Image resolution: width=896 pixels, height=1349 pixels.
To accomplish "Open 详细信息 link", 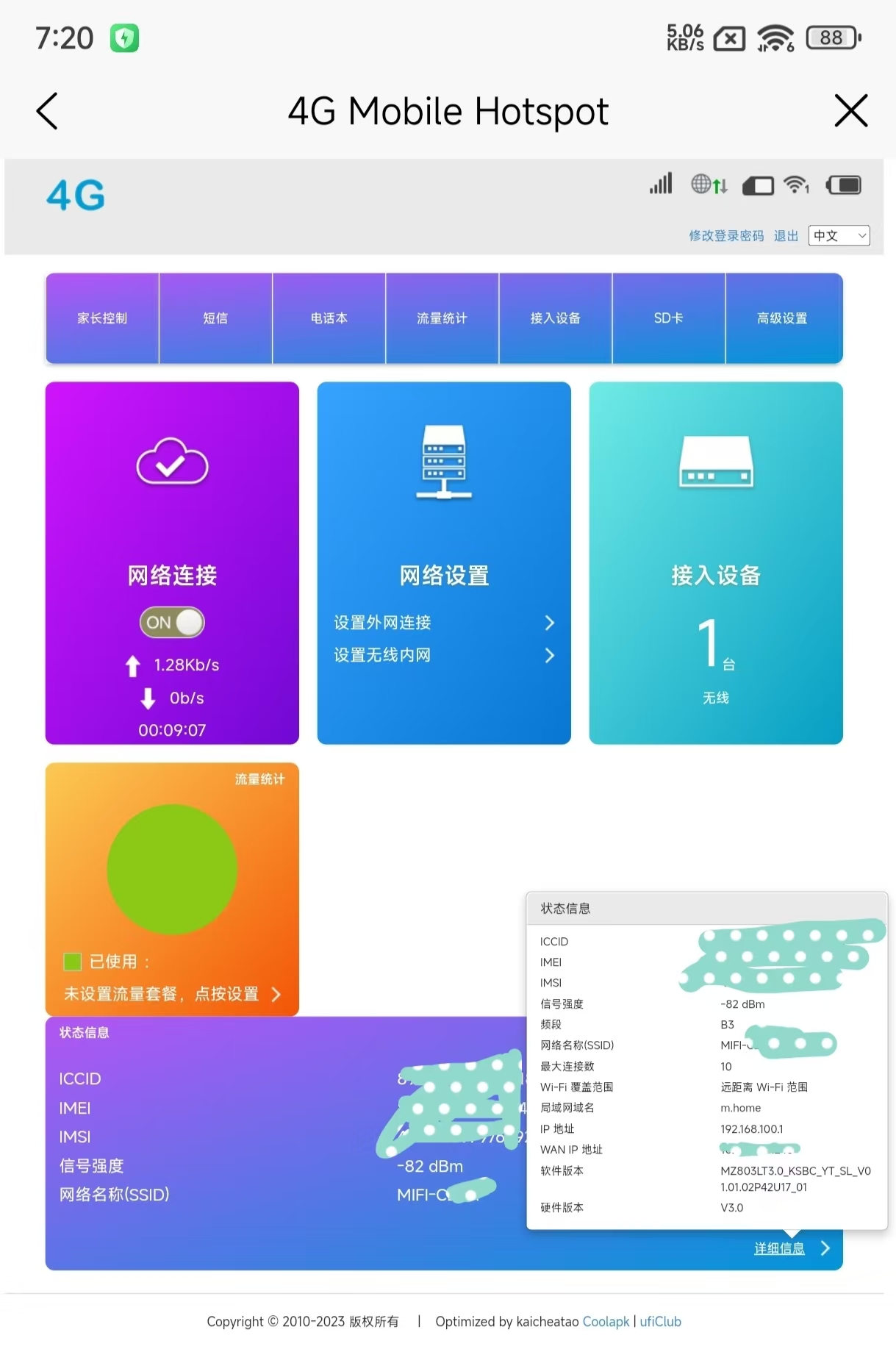I will coord(780,1248).
